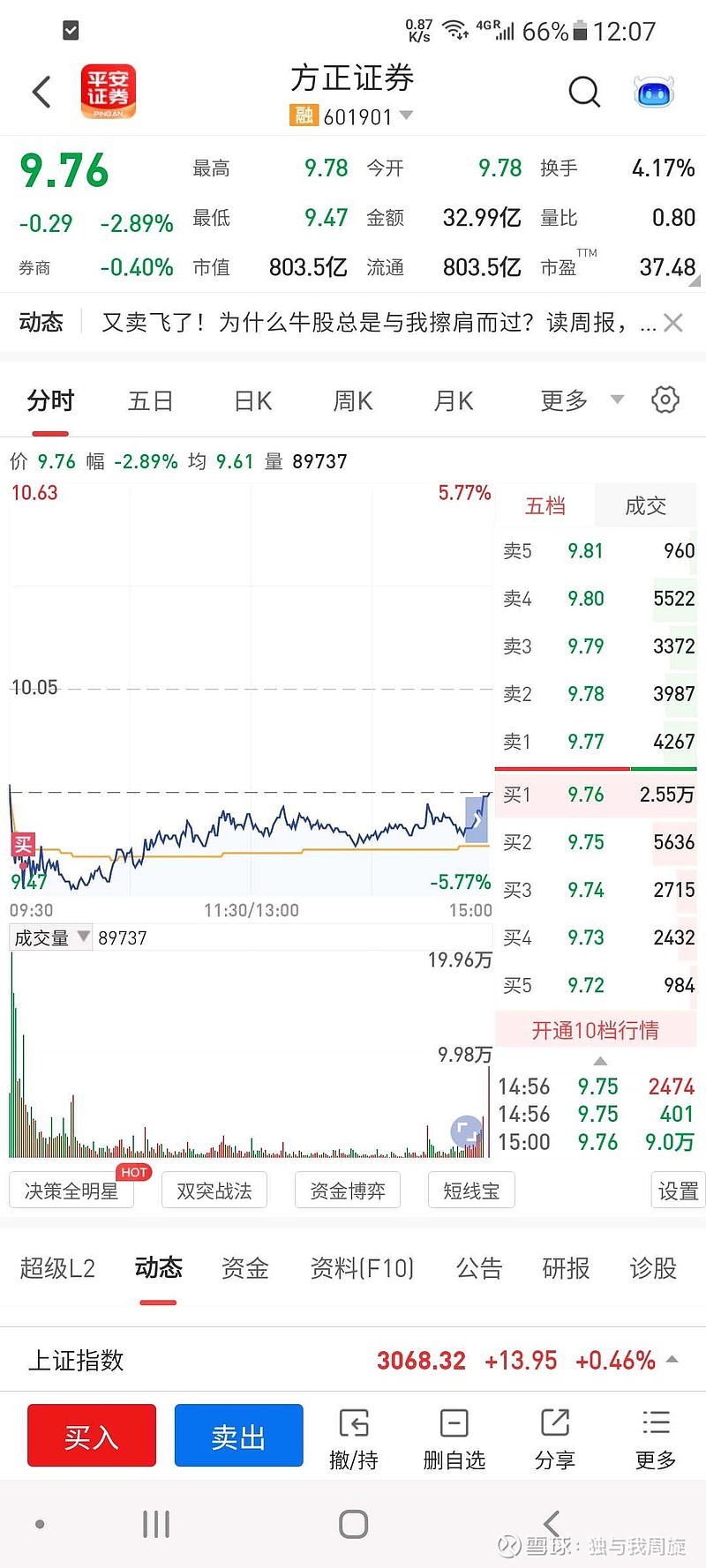Go back using the top-left arrow
The width and height of the screenshot is (706, 1568).
coord(41,92)
